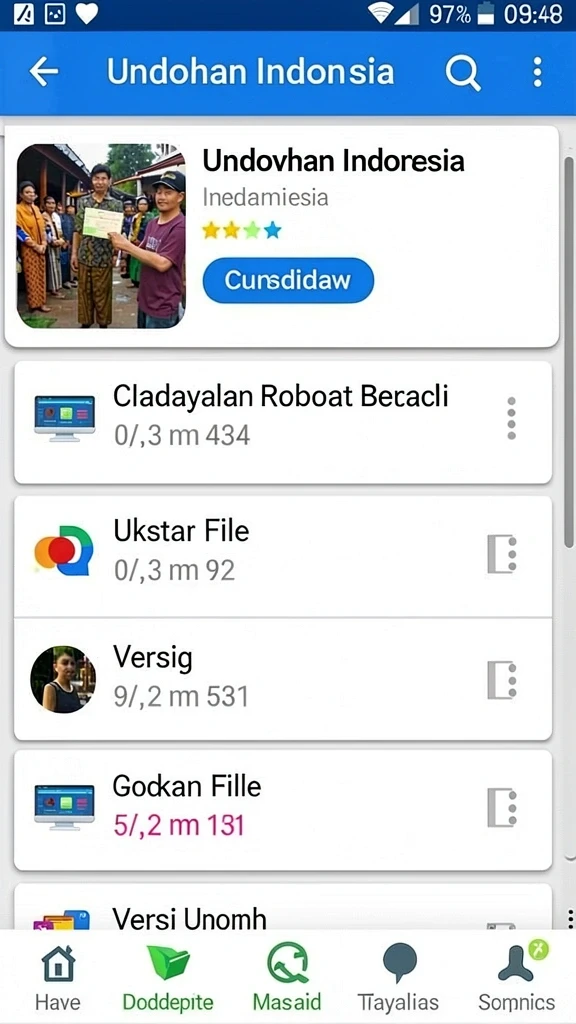Select the Gockan Fille row
576x1024 pixels.
pyautogui.click(x=283, y=810)
